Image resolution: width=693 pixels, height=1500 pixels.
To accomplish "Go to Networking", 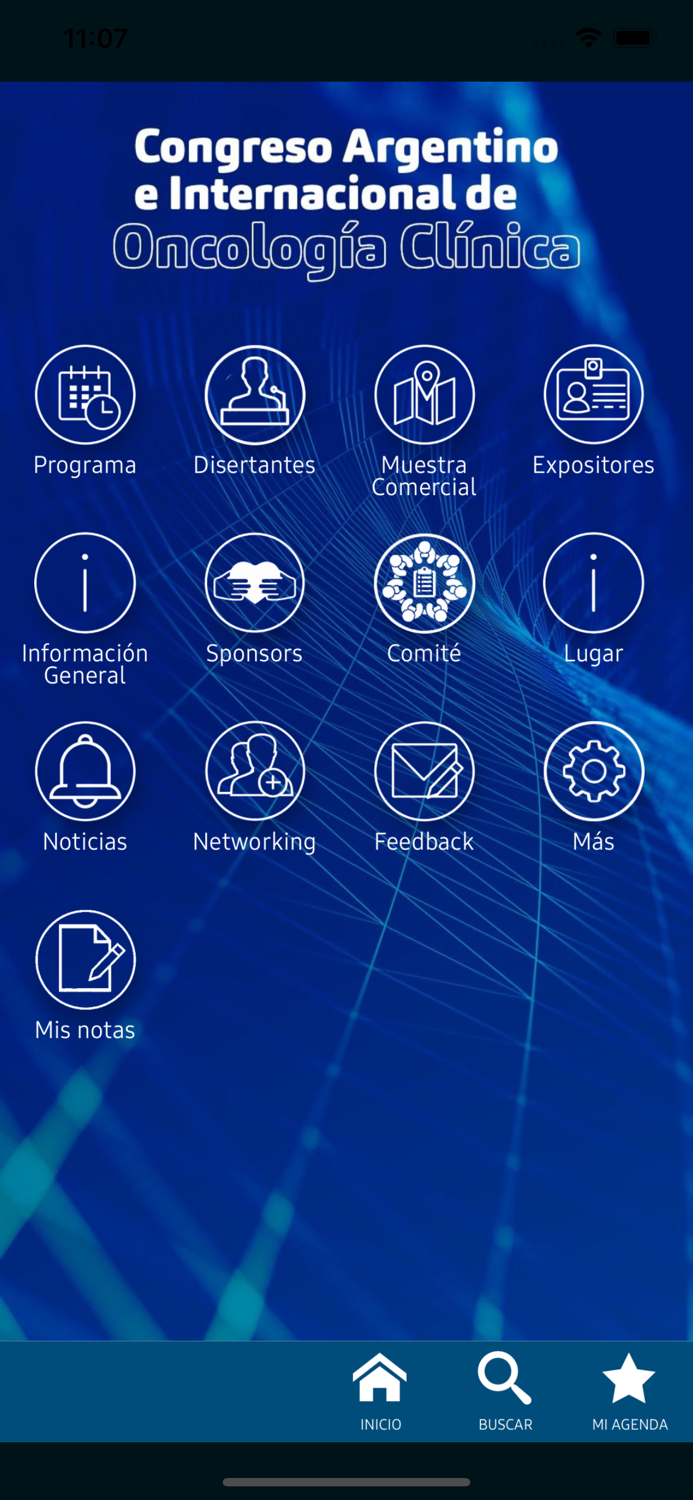I will pyautogui.click(x=254, y=771).
